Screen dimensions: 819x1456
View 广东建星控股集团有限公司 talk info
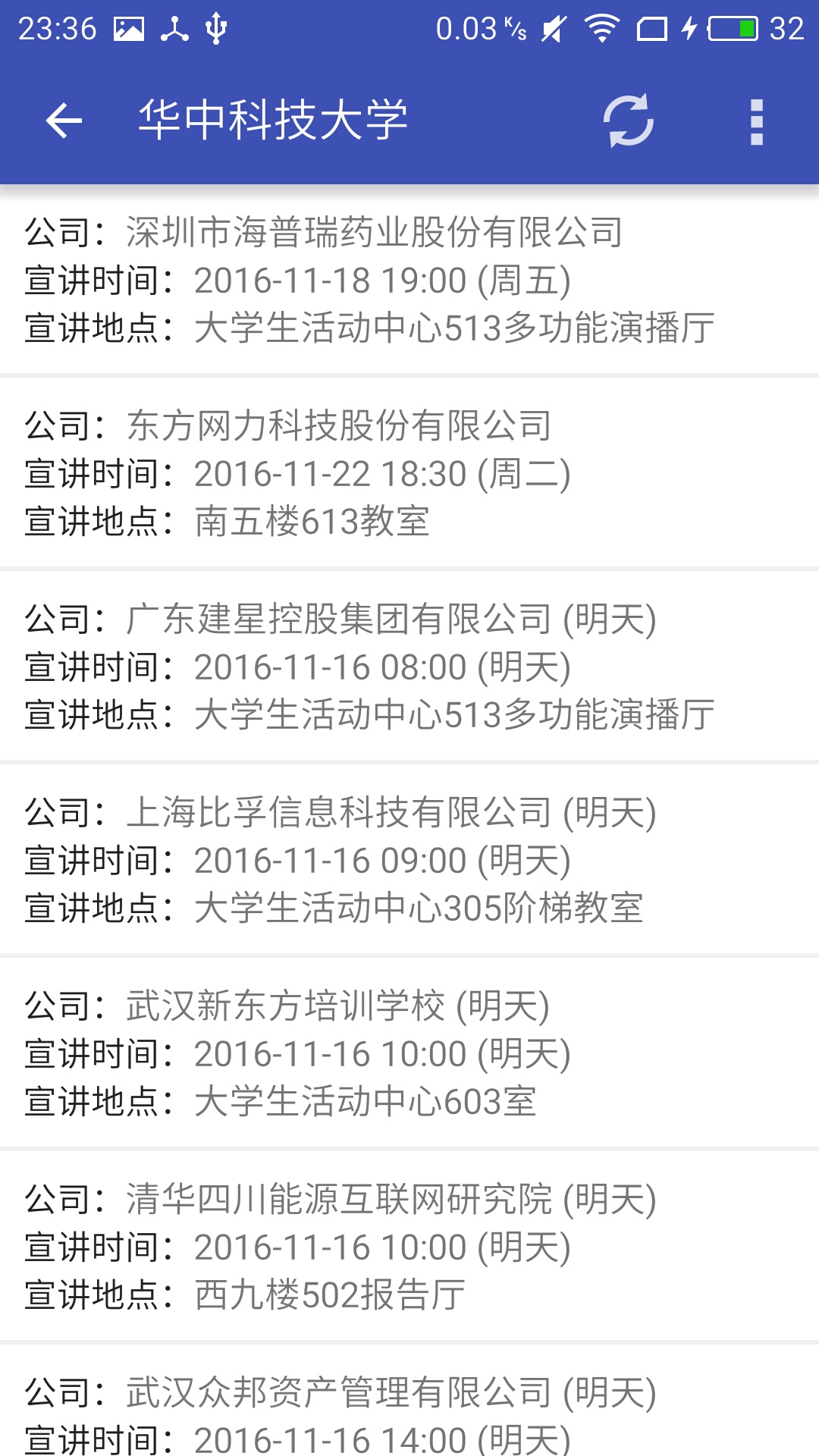coord(409,667)
